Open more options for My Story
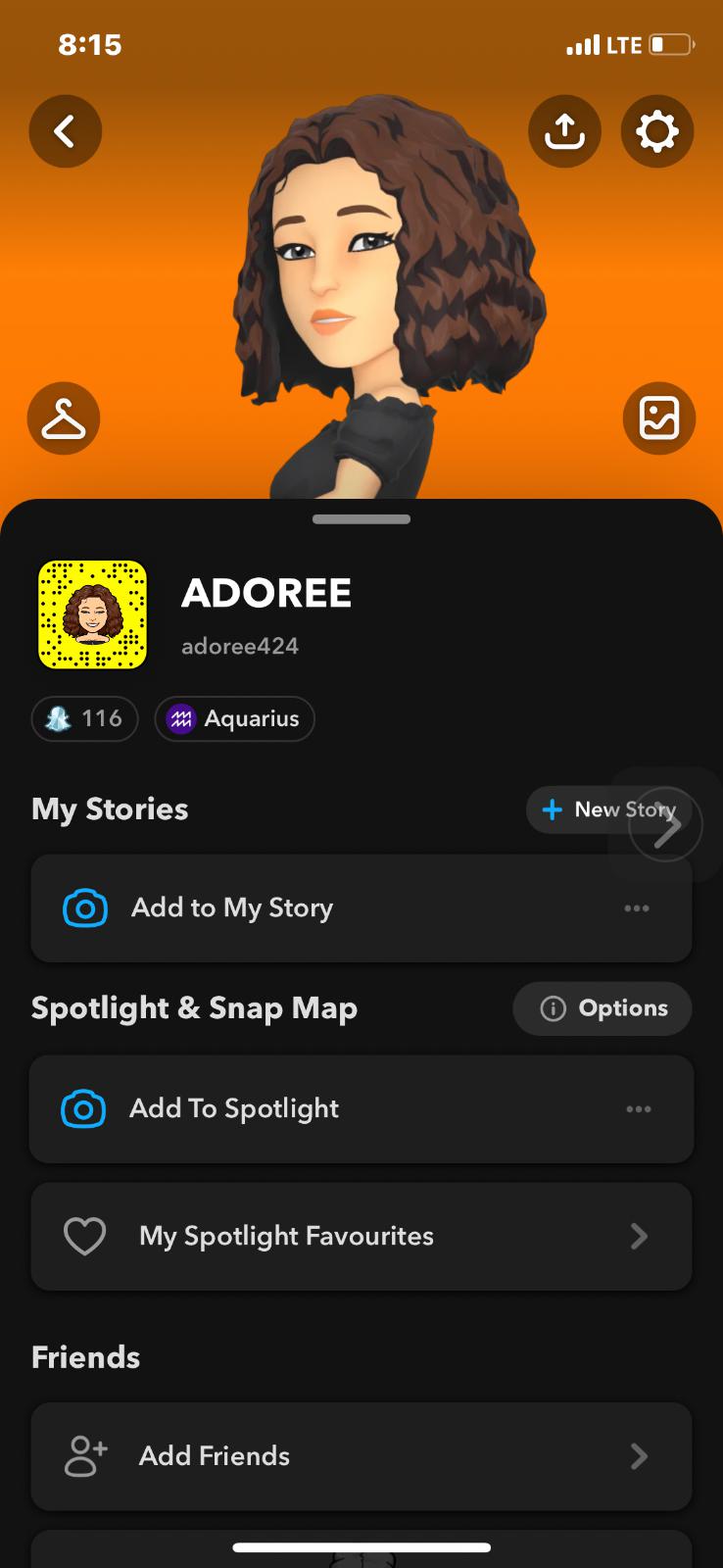This screenshot has height=1568, width=723. coord(637,908)
